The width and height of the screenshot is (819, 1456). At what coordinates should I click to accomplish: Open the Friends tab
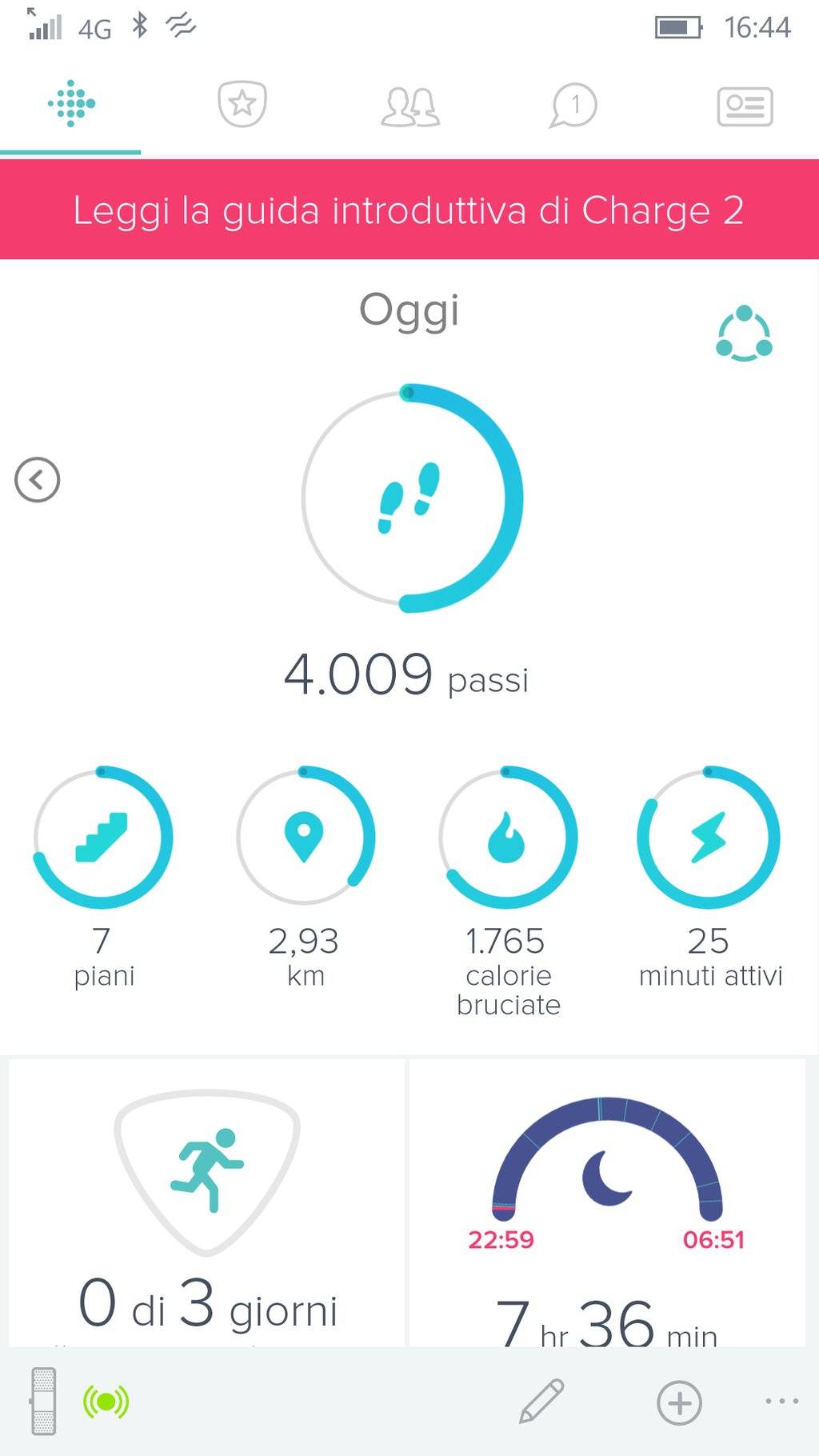pos(409,106)
